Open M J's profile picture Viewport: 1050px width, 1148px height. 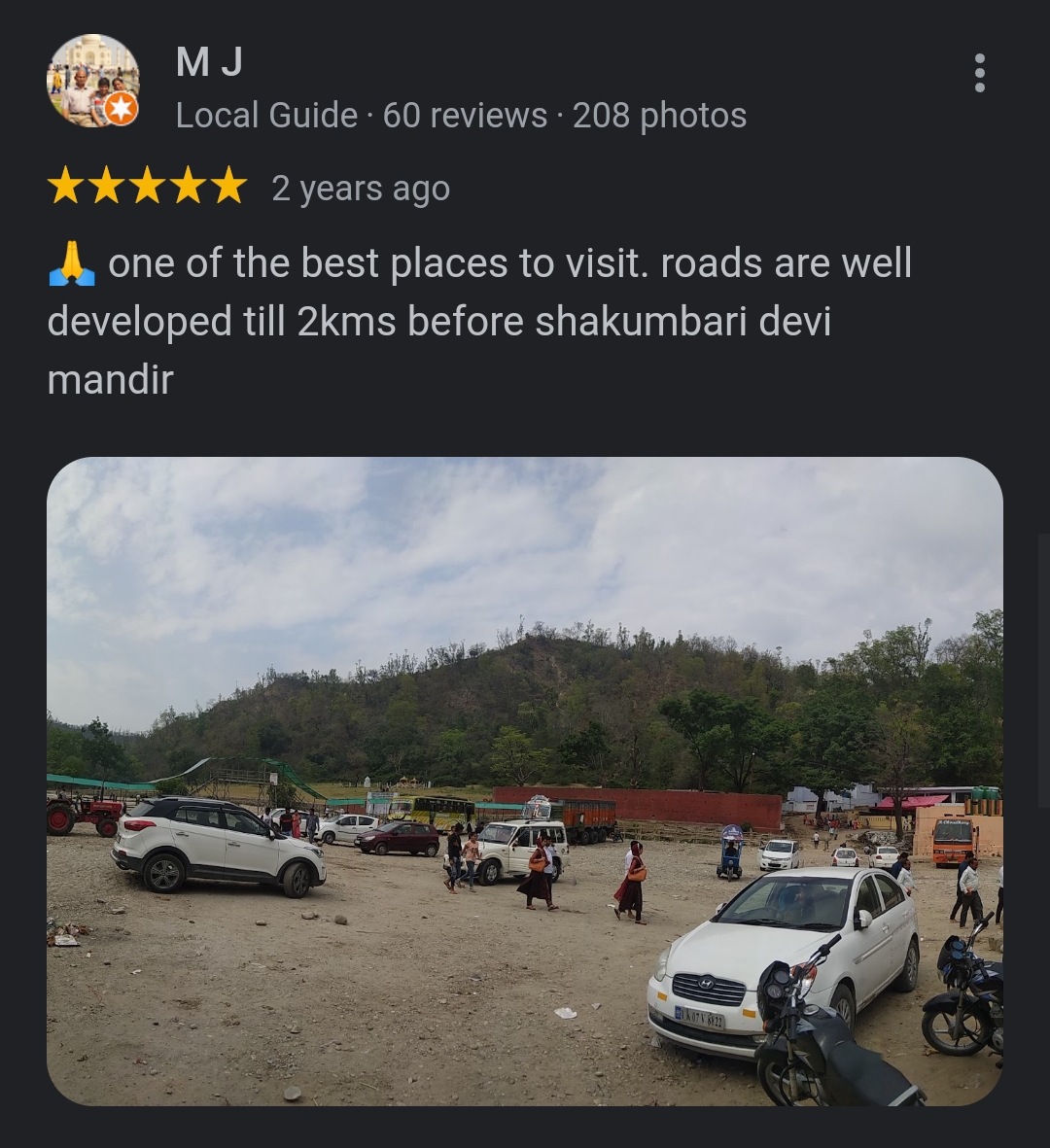tap(92, 81)
